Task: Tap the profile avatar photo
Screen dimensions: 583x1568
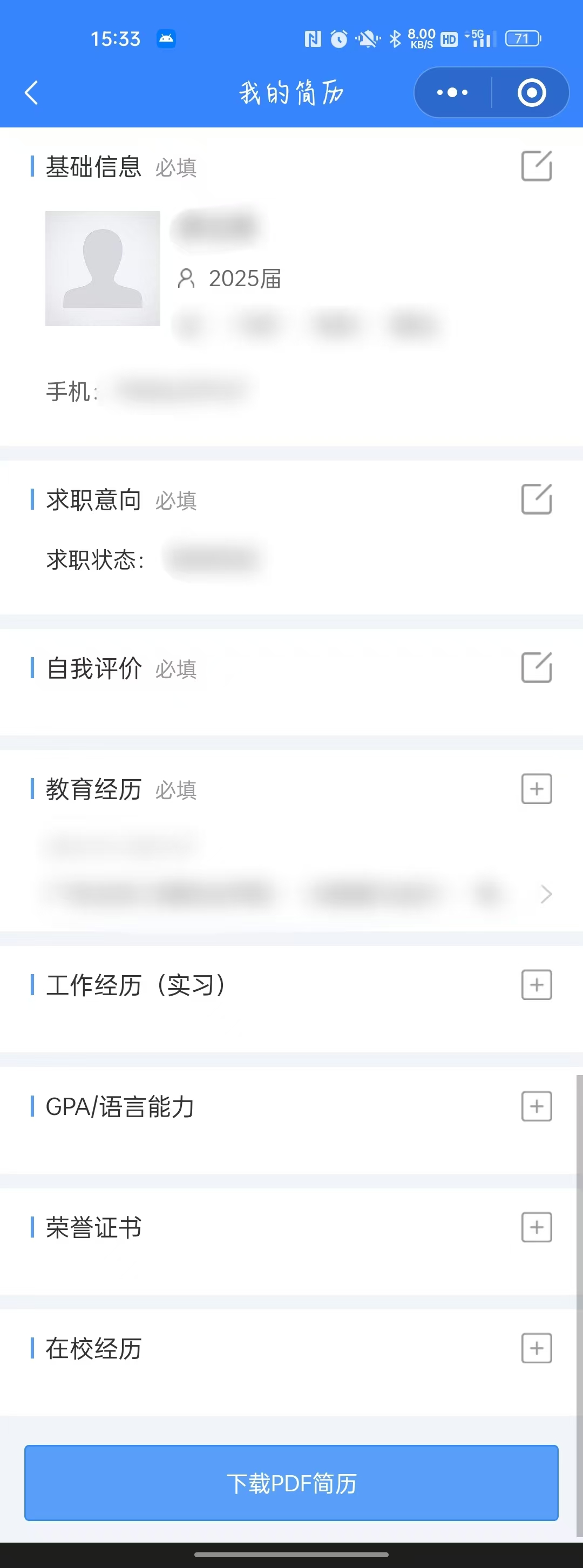Action: (x=102, y=268)
